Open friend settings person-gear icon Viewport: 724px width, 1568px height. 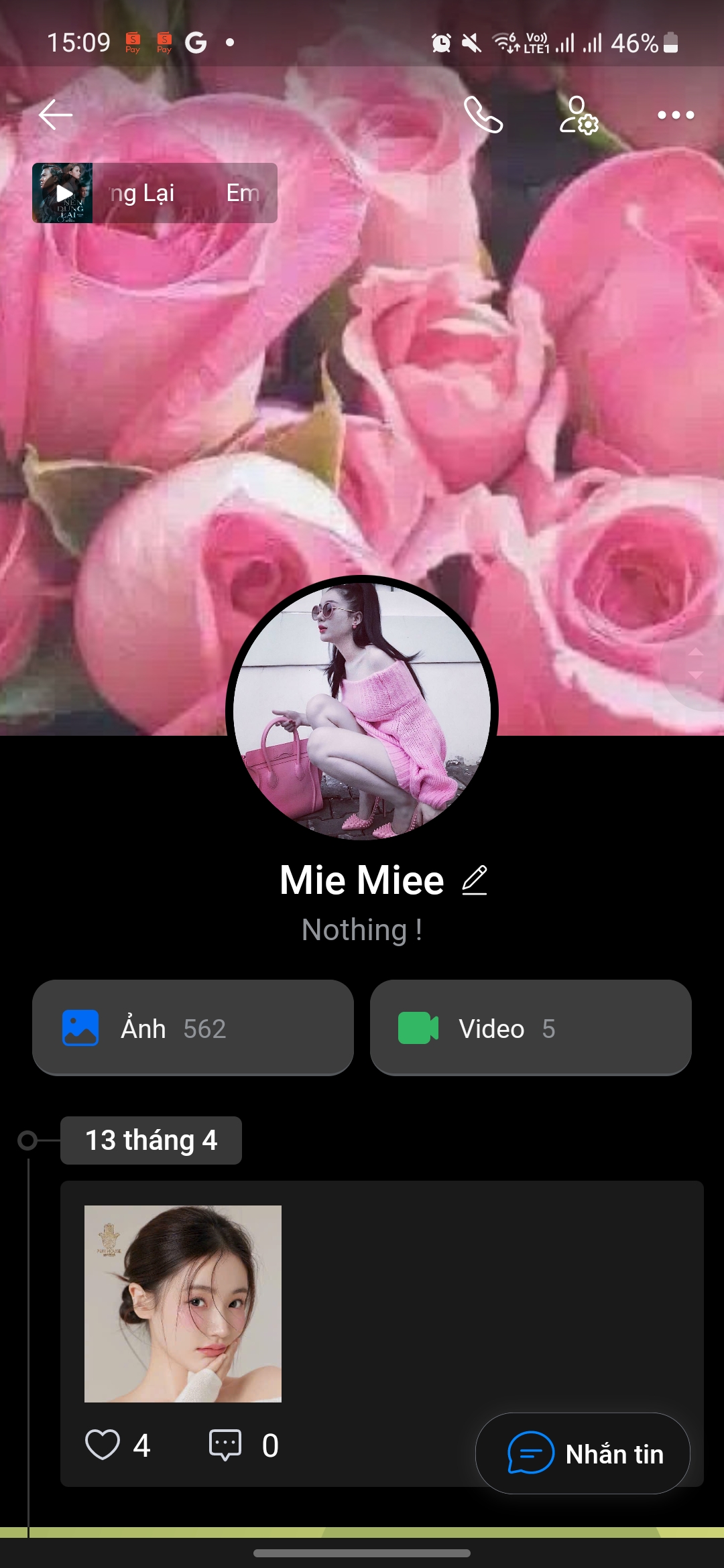point(579,115)
